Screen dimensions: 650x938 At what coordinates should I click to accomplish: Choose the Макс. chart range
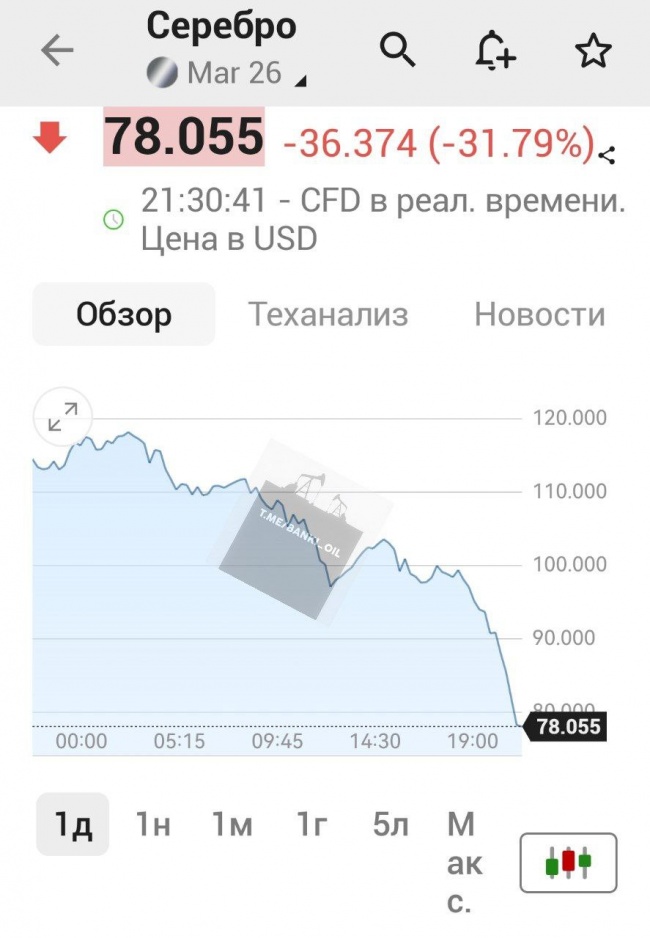(x=461, y=863)
